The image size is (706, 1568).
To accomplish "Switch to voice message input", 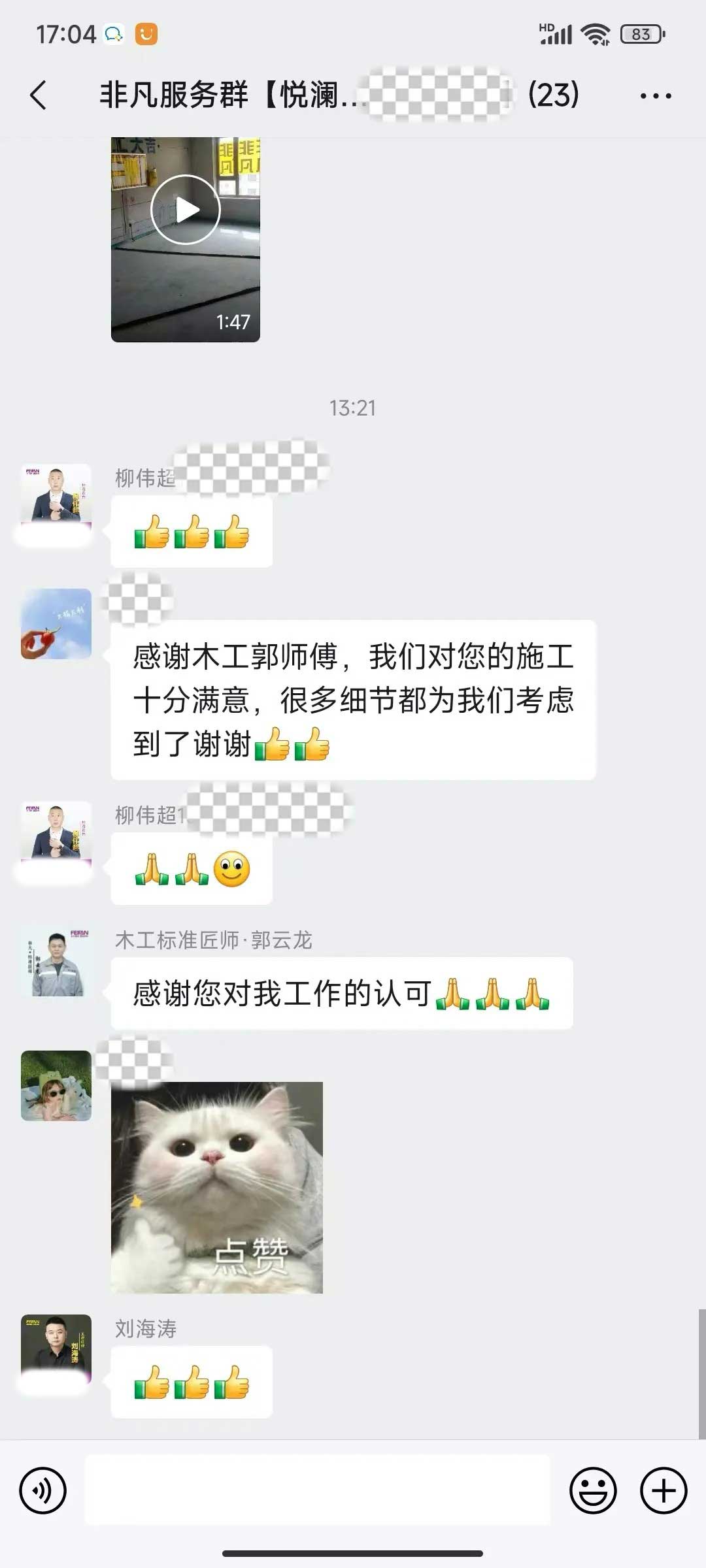I will (x=43, y=1491).
